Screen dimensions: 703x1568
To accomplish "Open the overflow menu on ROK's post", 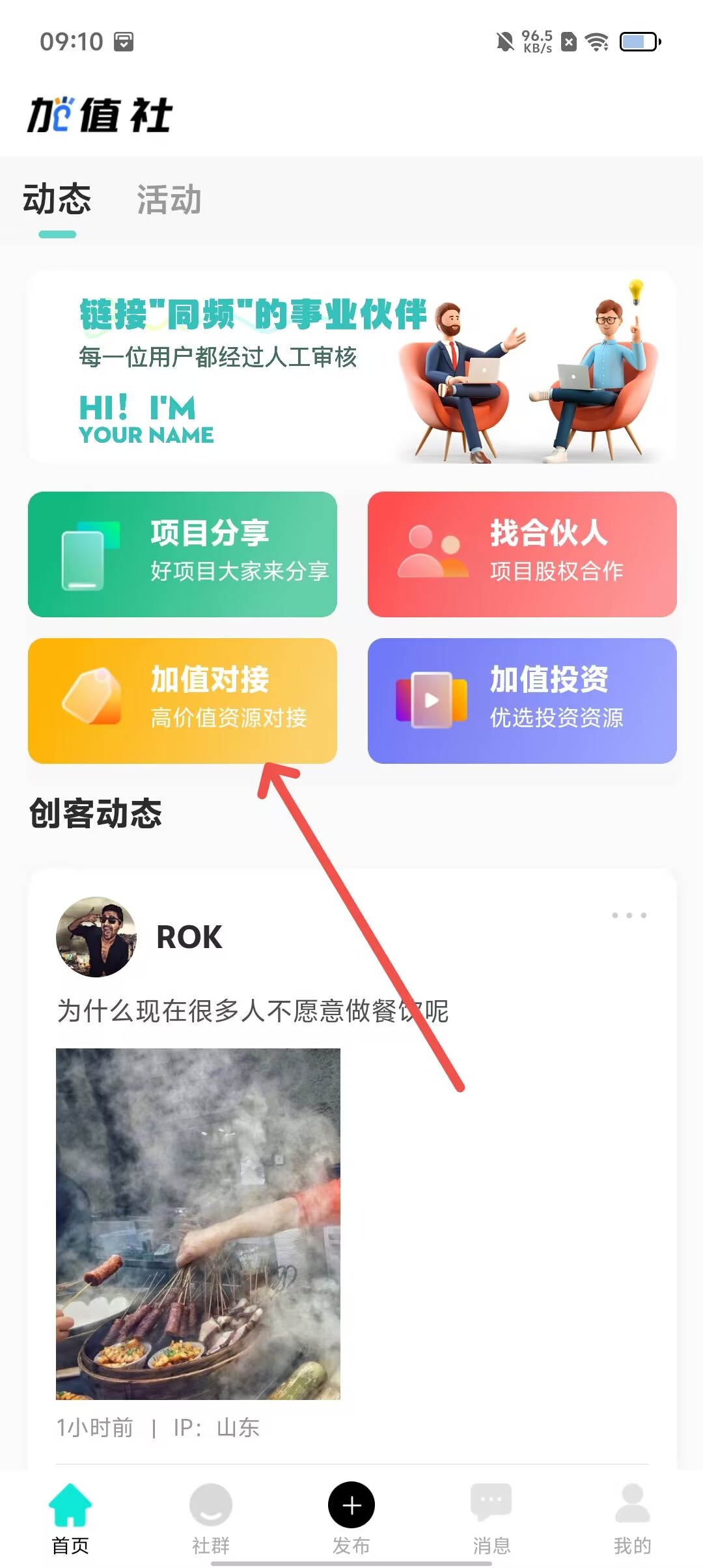I will point(629,916).
